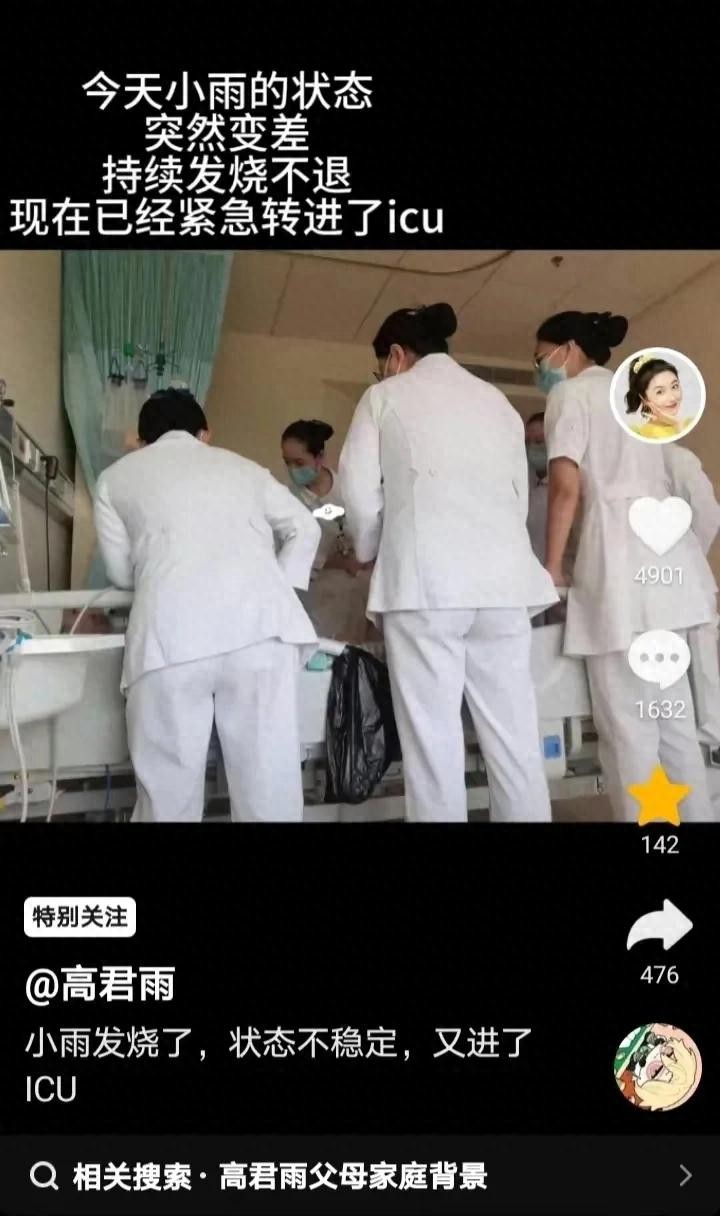Viewport: 720px width, 1216px height.
Task: Open the creator's profile avatar
Action: pos(658,395)
